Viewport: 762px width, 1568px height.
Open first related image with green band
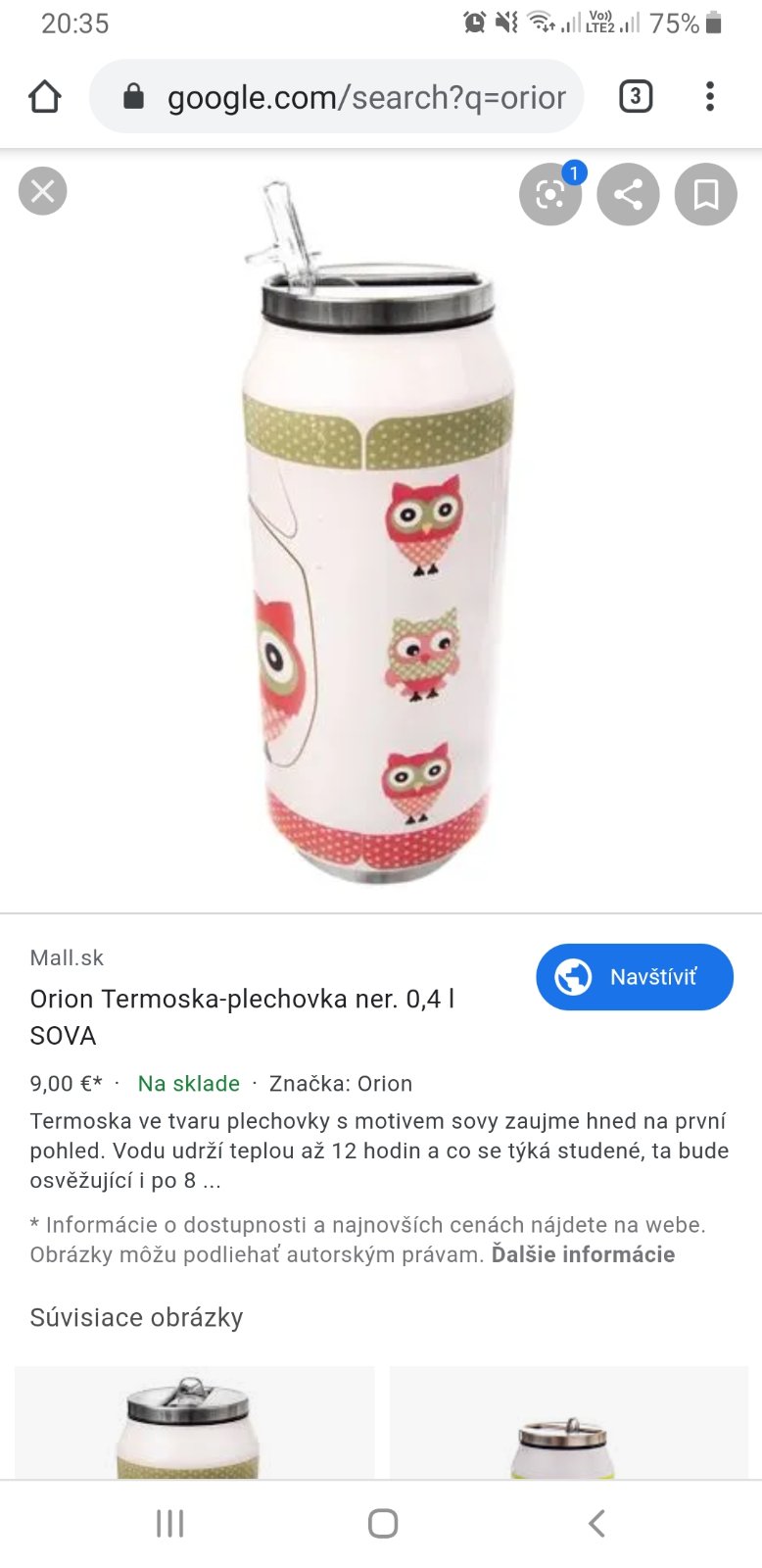point(194,1422)
